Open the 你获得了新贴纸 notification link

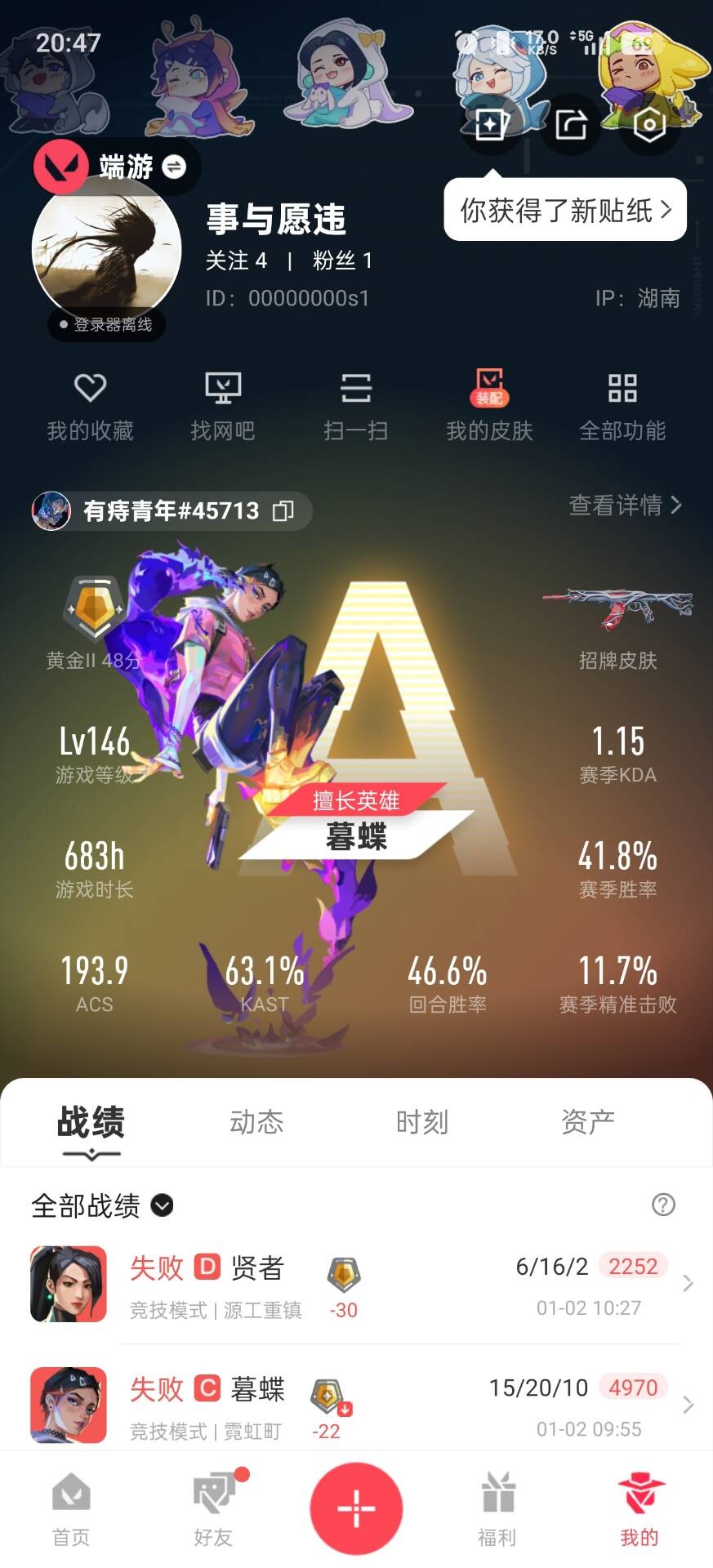coord(566,210)
